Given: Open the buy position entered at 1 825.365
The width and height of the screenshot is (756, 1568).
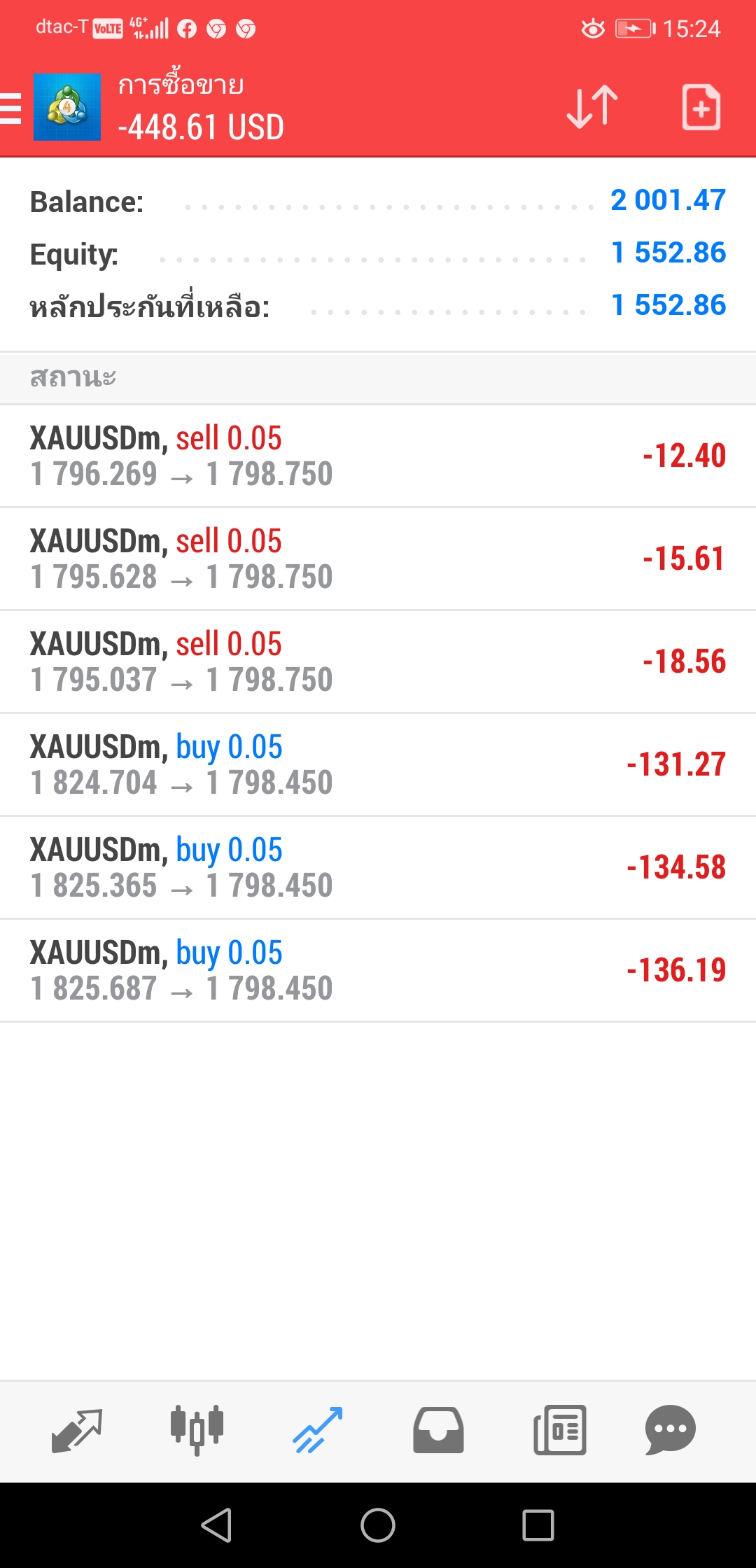Looking at the screenshot, I should tap(378, 867).
